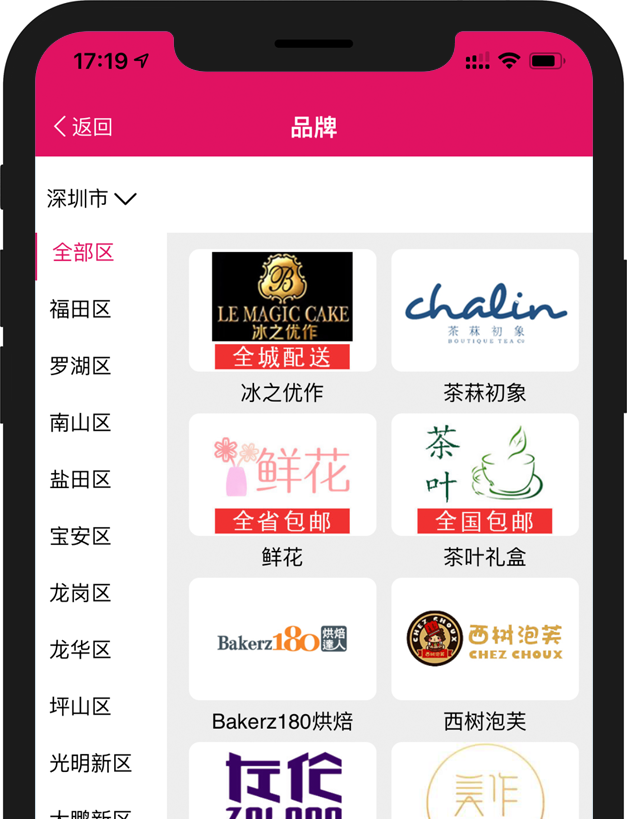
Task: Select the 全部区 district filter
Action: pyautogui.click(x=83, y=253)
